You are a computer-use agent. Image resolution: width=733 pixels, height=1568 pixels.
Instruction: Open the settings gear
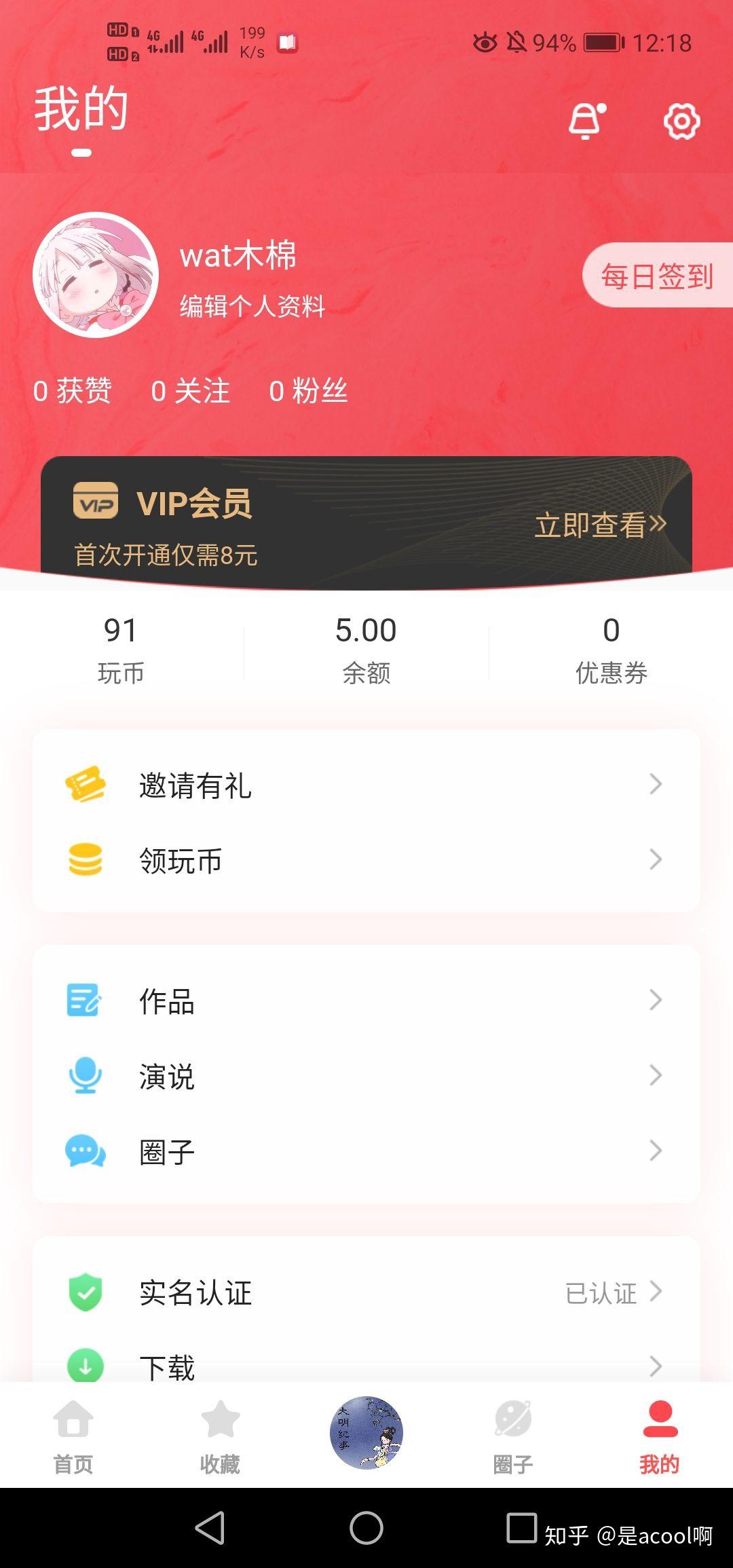tap(681, 122)
